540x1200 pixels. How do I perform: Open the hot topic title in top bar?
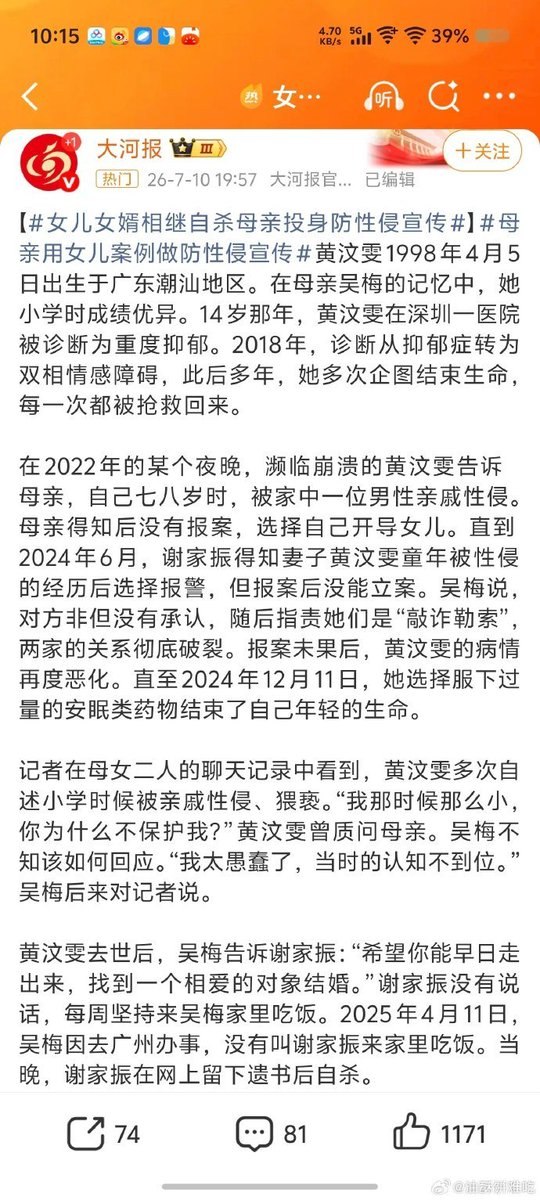pyautogui.click(x=283, y=97)
